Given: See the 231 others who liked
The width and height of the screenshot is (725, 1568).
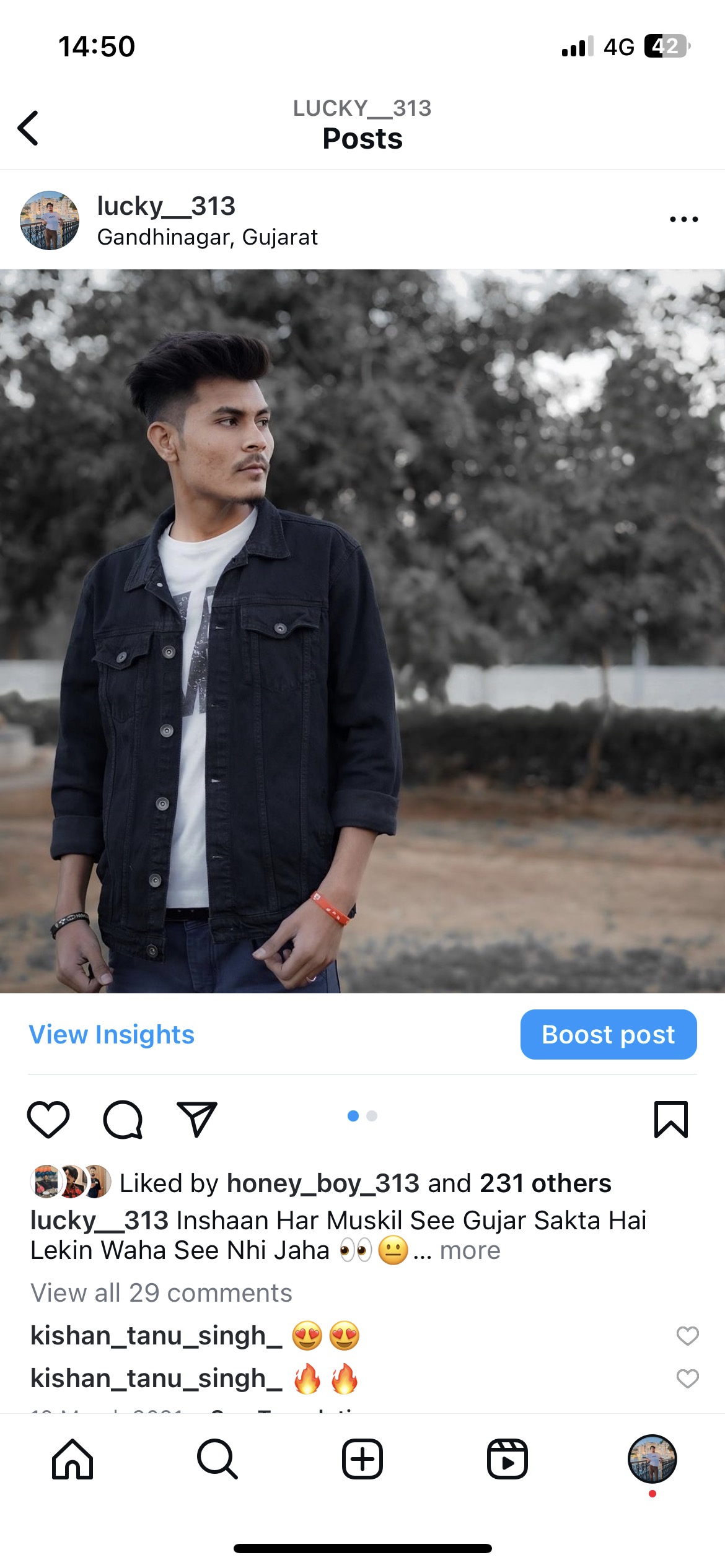Looking at the screenshot, I should pyautogui.click(x=545, y=1183).
